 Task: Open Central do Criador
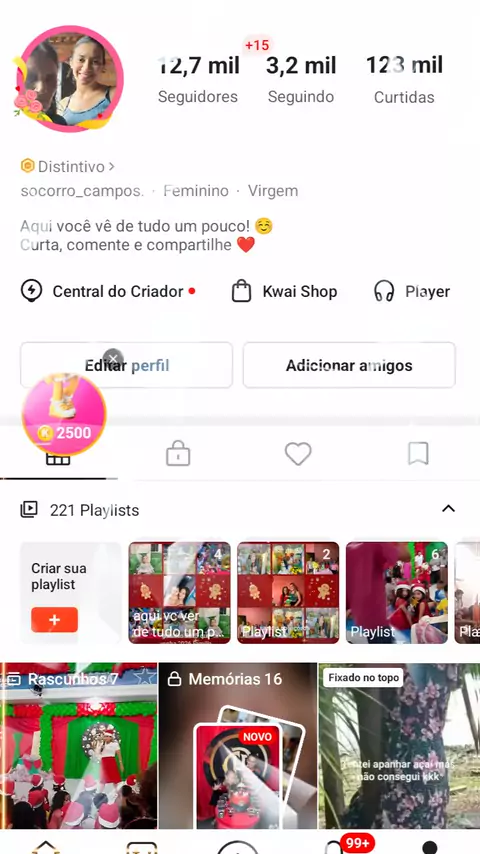click(x=108, y=291)
